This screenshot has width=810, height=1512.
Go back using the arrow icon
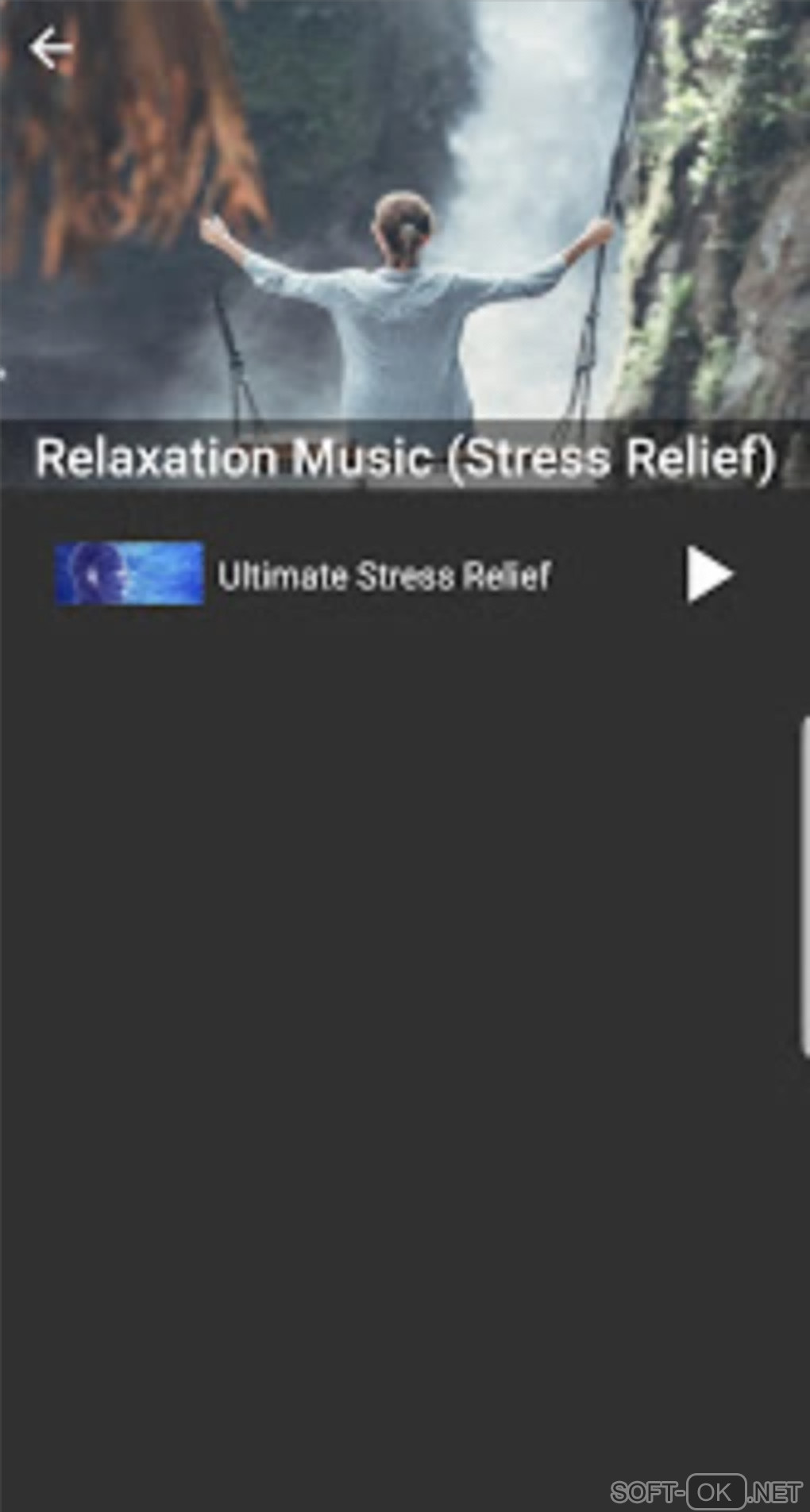(x=51, y=48)
